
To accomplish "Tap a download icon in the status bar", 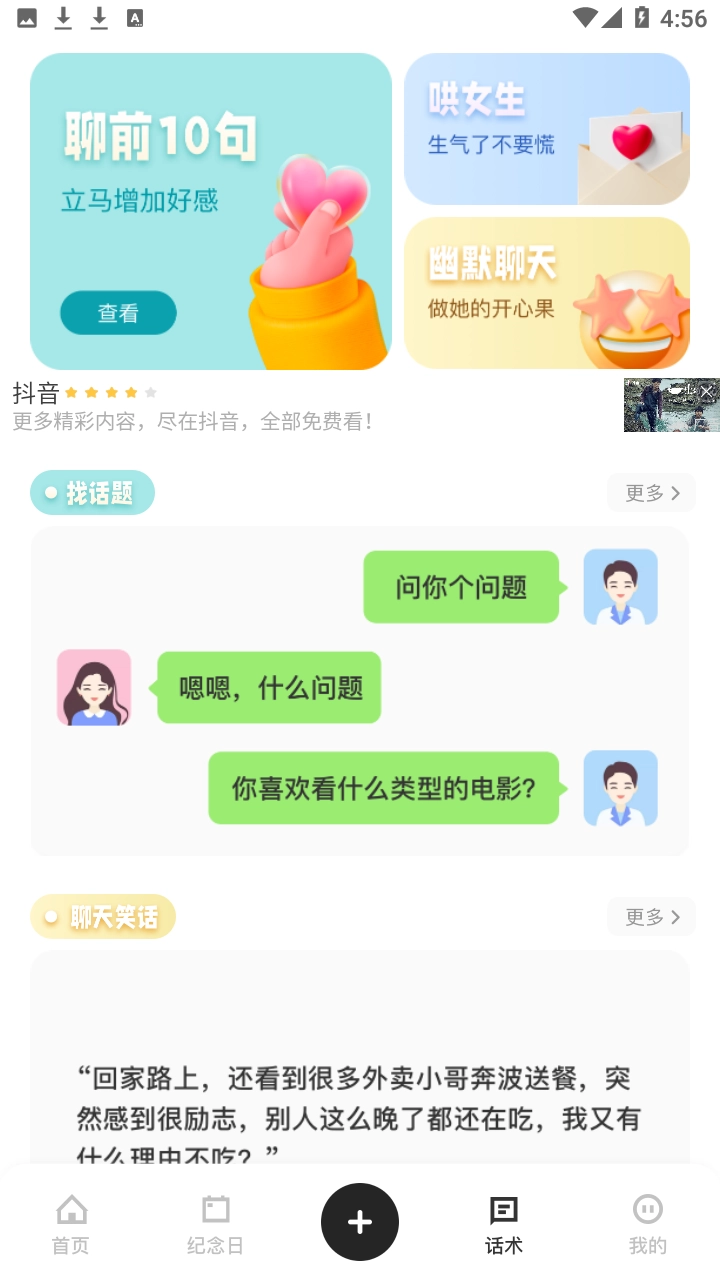I will point(63,16).
